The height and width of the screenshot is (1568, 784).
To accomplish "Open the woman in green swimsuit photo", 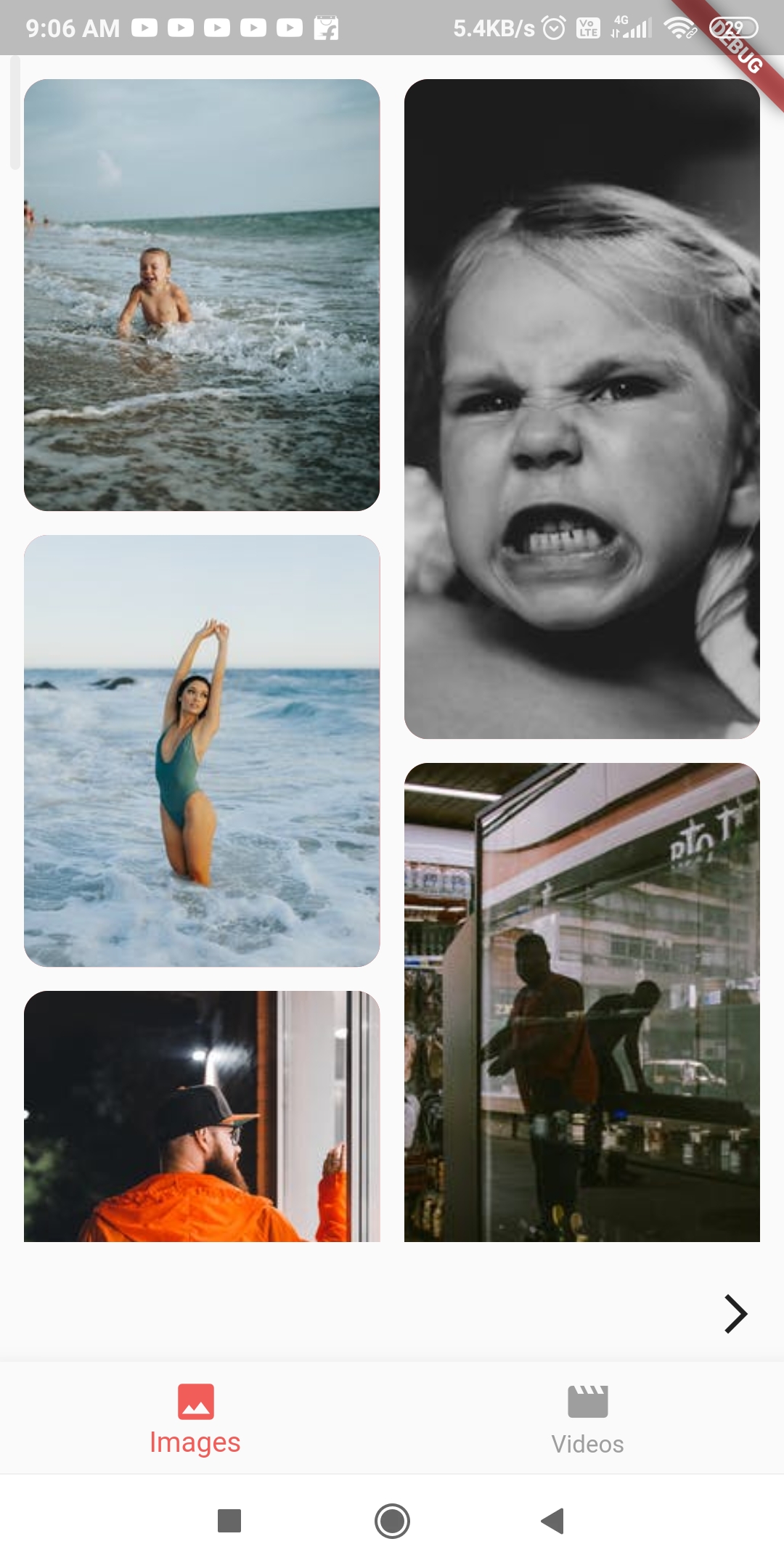I will click(202, 751).
